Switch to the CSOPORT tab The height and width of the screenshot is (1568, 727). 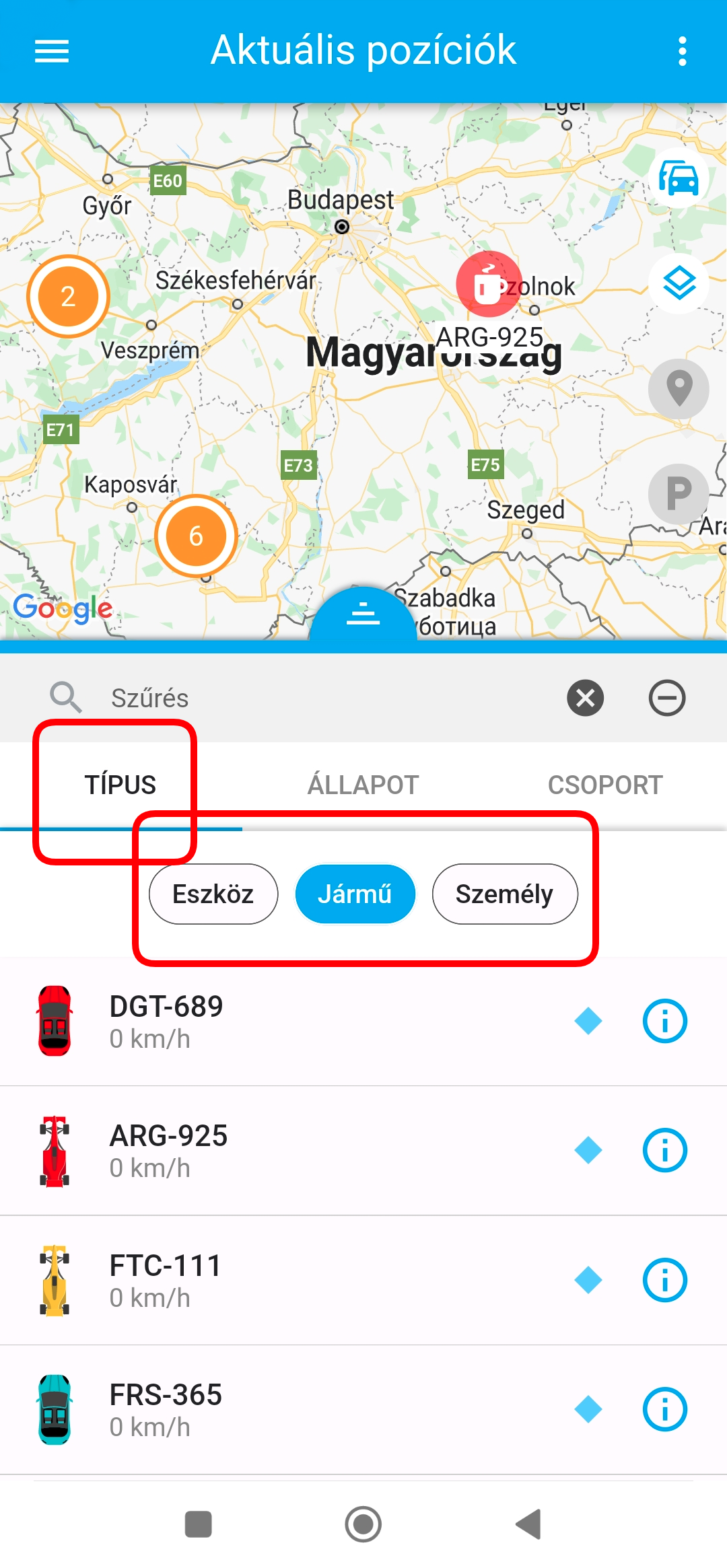click(604, 785)
